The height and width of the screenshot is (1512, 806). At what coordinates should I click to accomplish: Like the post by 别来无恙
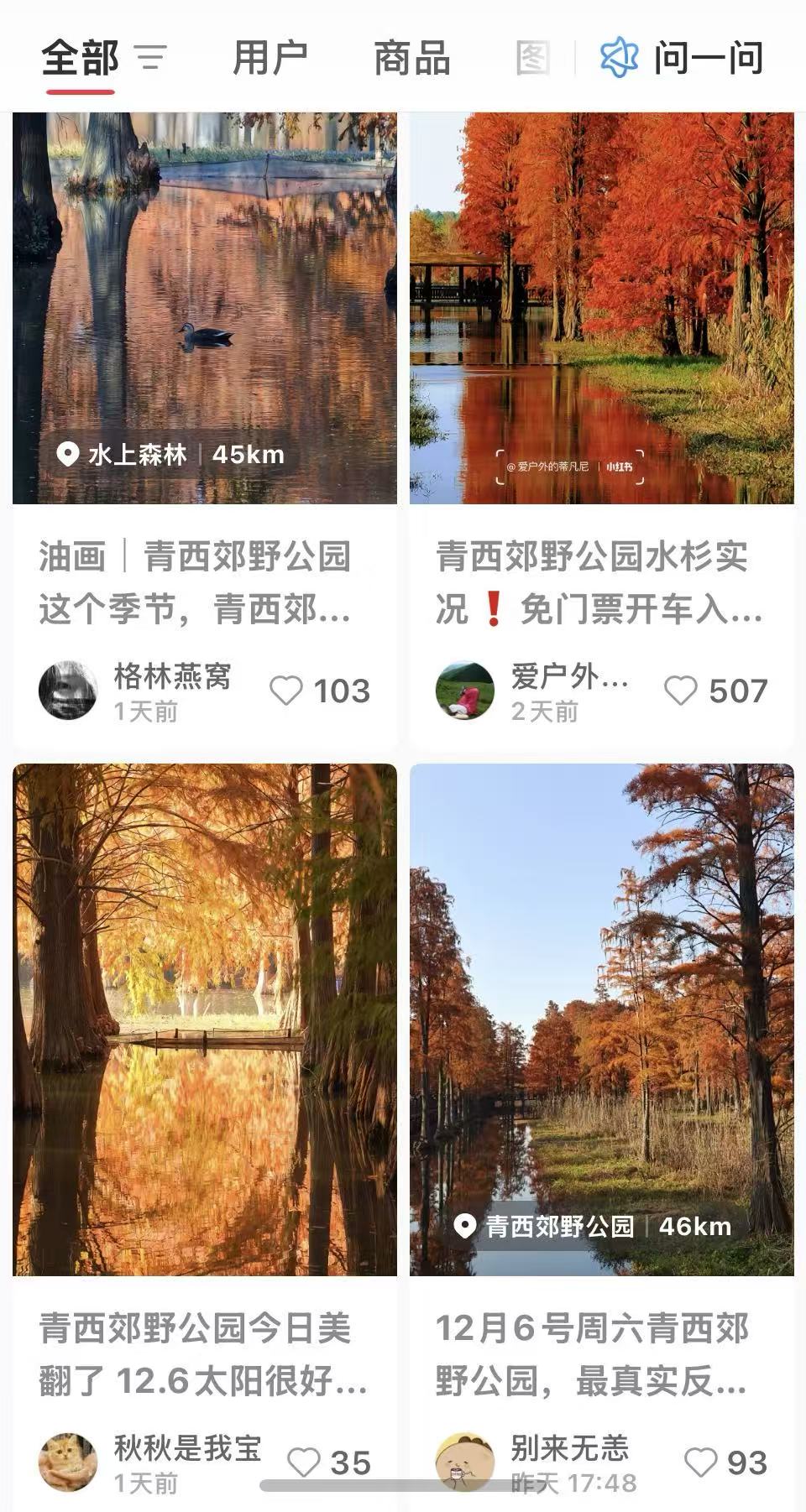coord(701,1462)
